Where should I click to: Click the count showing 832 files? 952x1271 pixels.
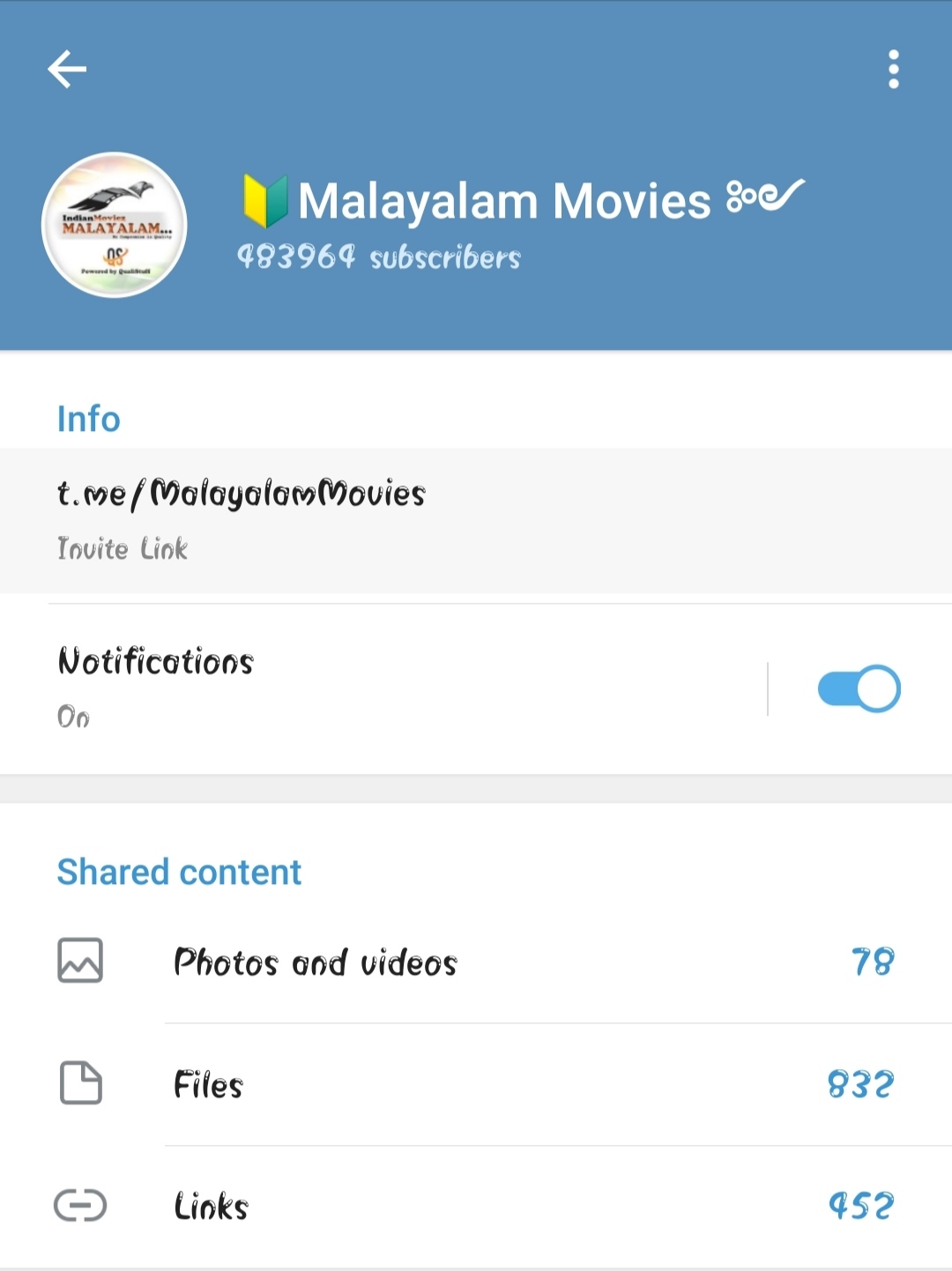click(860, 1085)
